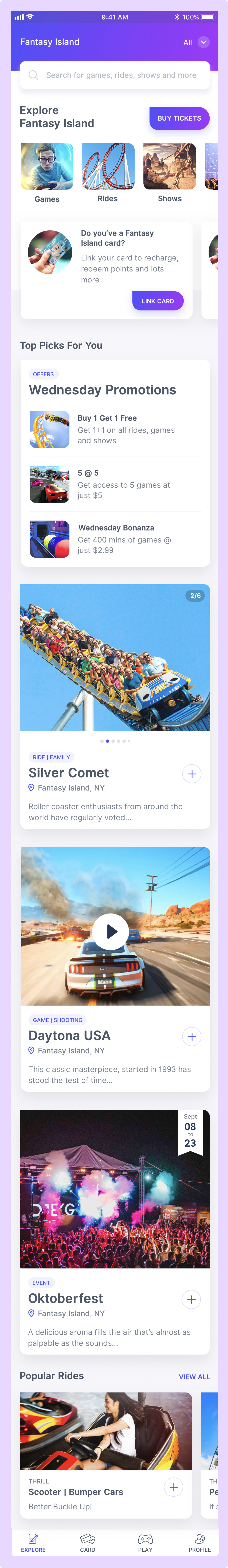Switch to the Profile tab

(199, 1543)
